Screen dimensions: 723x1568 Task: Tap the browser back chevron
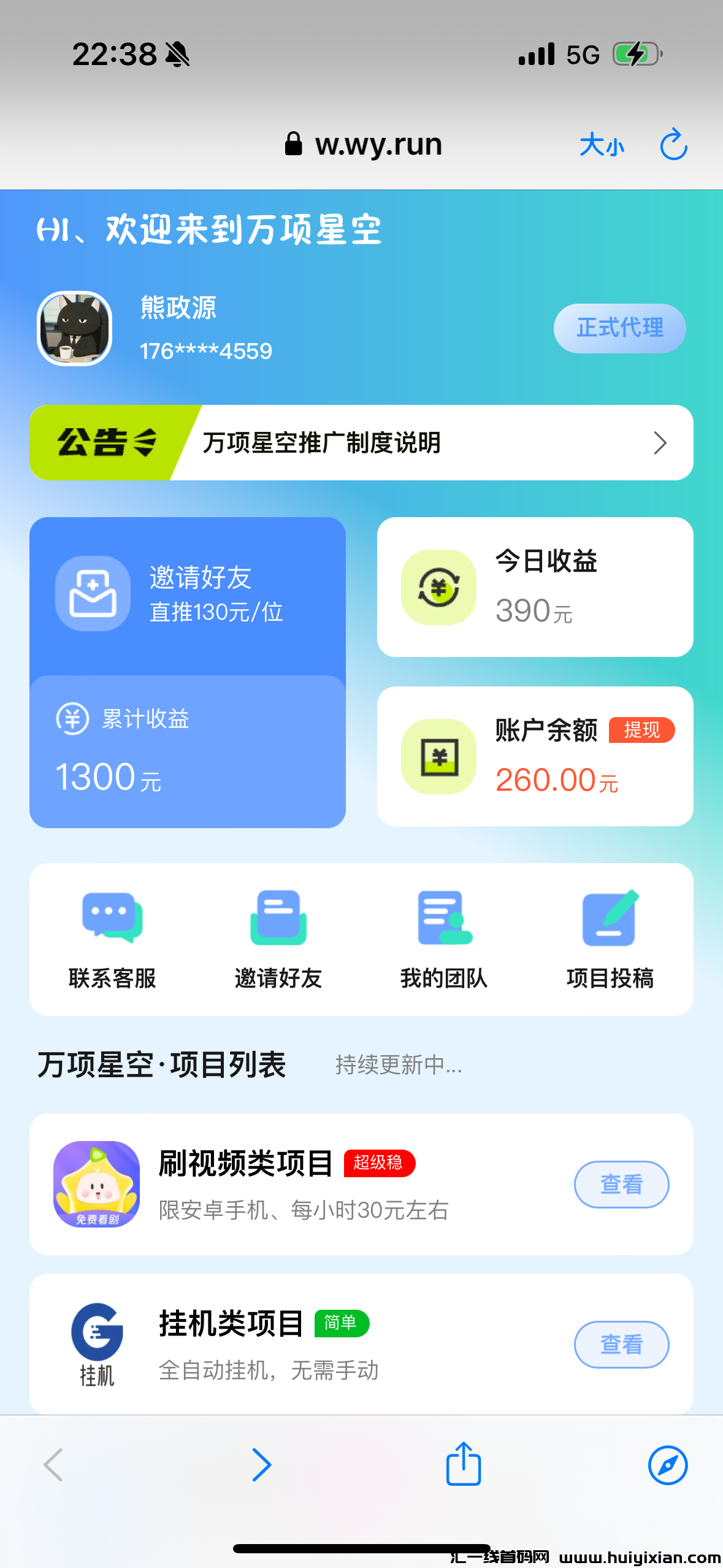point(53,1464)
